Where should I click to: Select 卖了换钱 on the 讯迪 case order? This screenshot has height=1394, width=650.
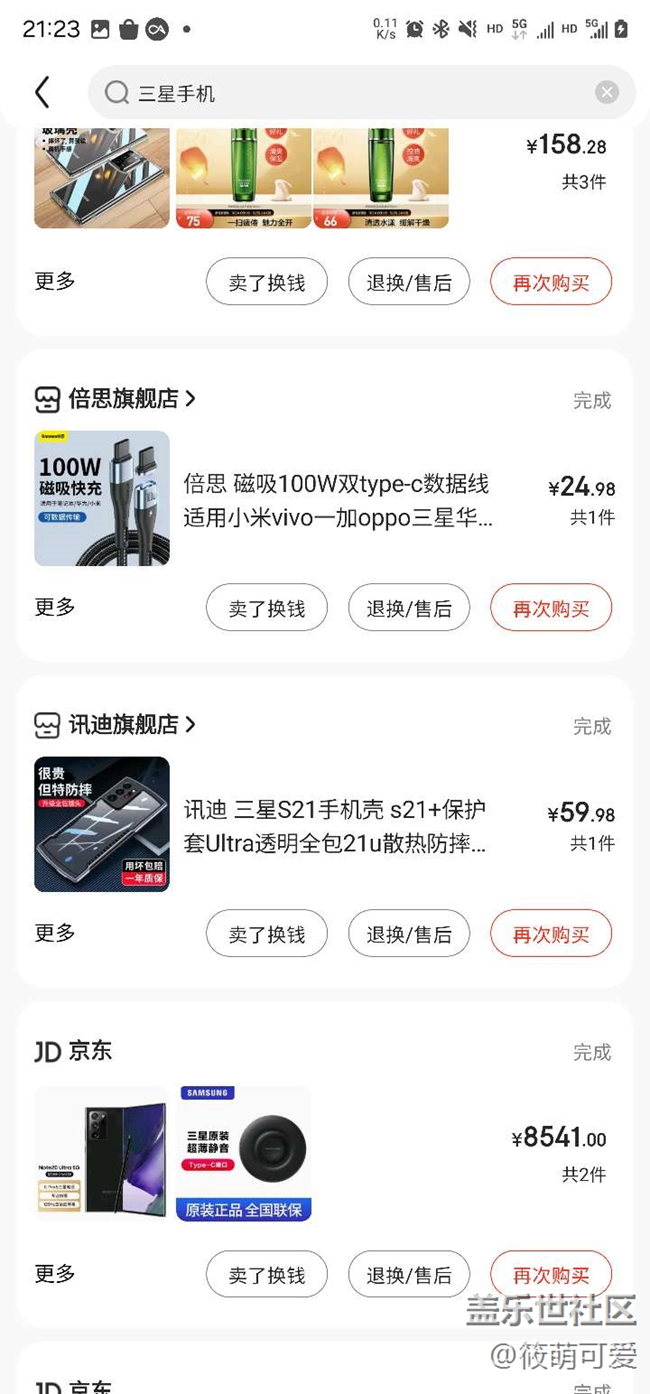267,934
